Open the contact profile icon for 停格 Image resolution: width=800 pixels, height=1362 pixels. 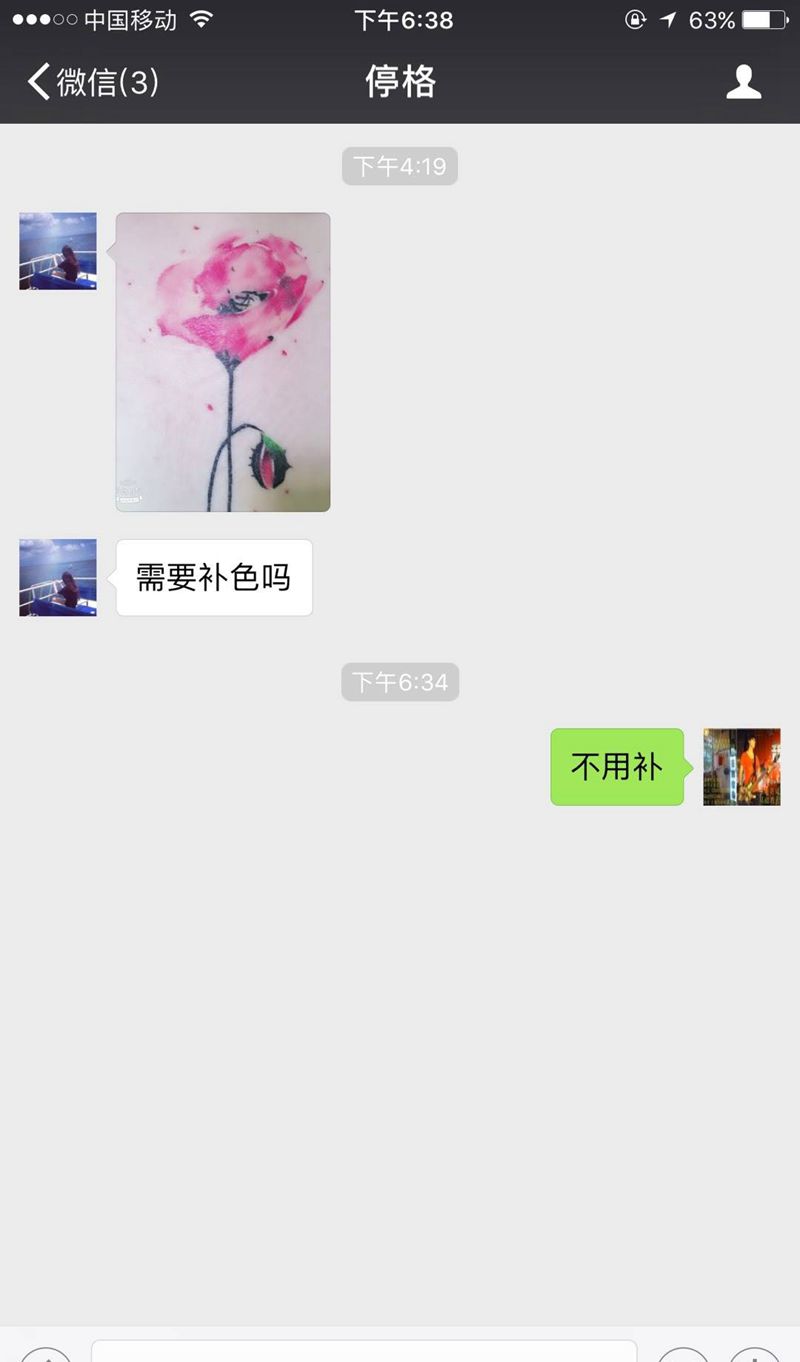coord(743,82)
